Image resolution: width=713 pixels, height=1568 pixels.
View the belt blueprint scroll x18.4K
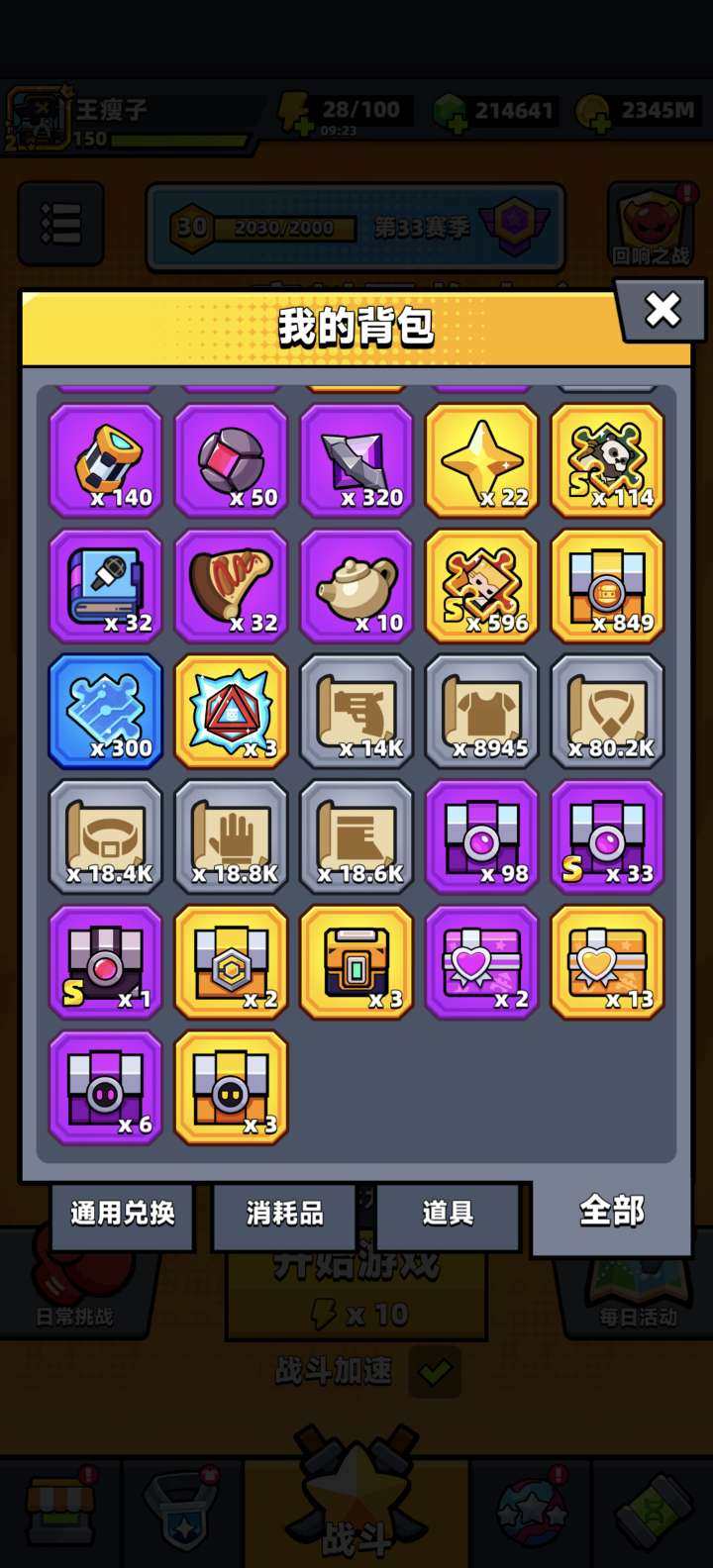[x=106, y=836]
